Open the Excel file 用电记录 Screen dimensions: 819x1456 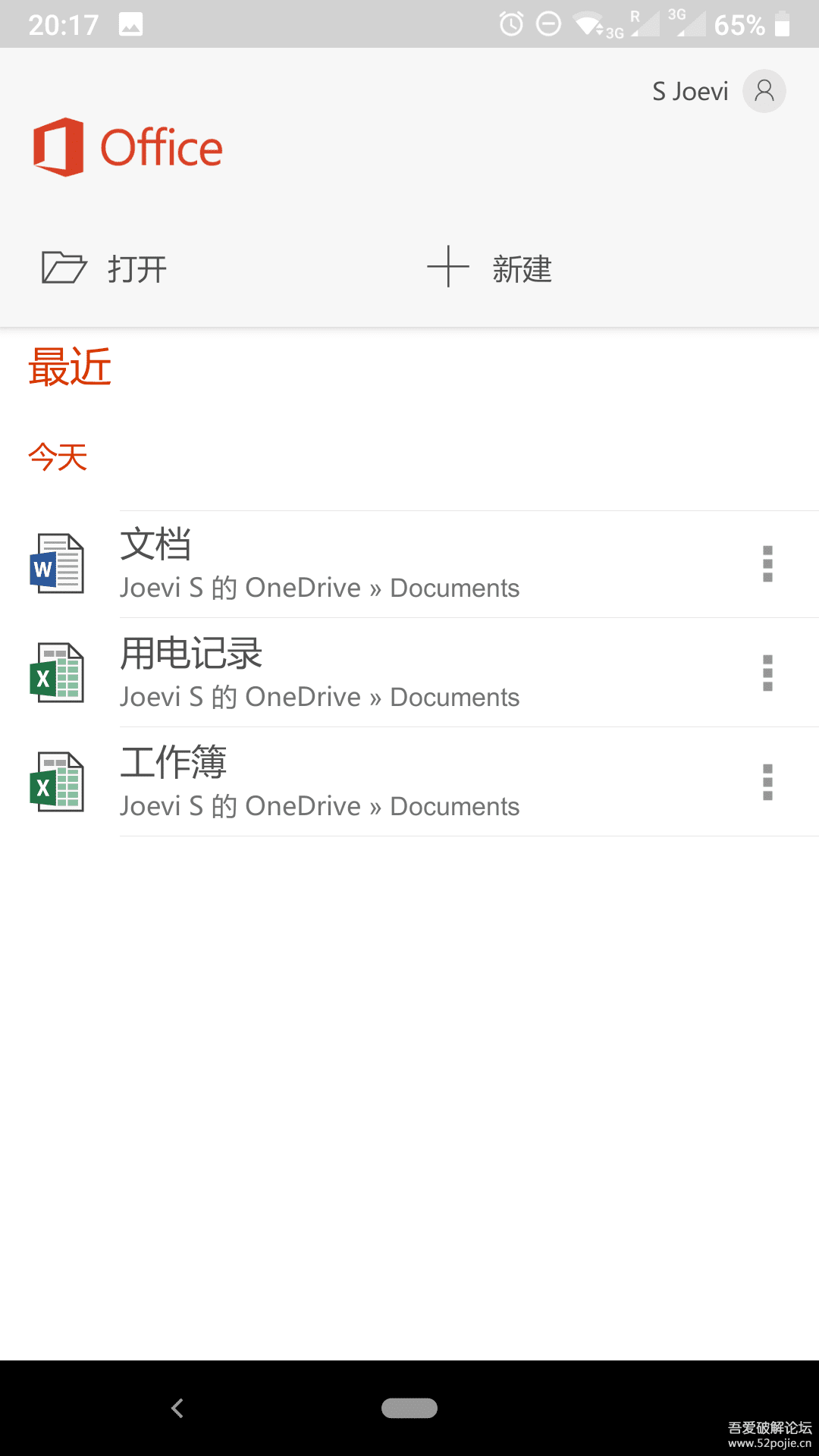tap(318, 673)
